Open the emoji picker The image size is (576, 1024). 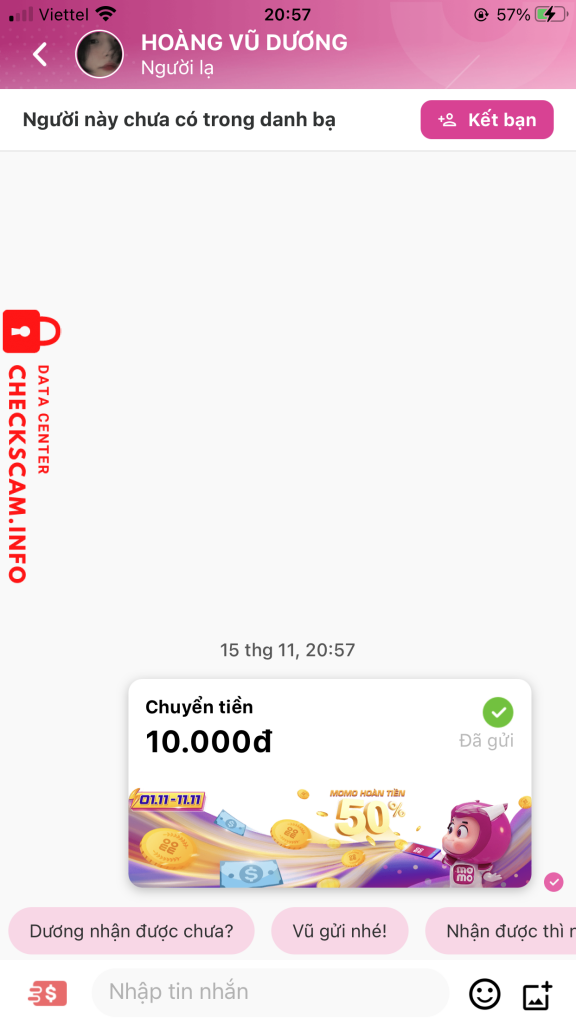click(485, 994)
